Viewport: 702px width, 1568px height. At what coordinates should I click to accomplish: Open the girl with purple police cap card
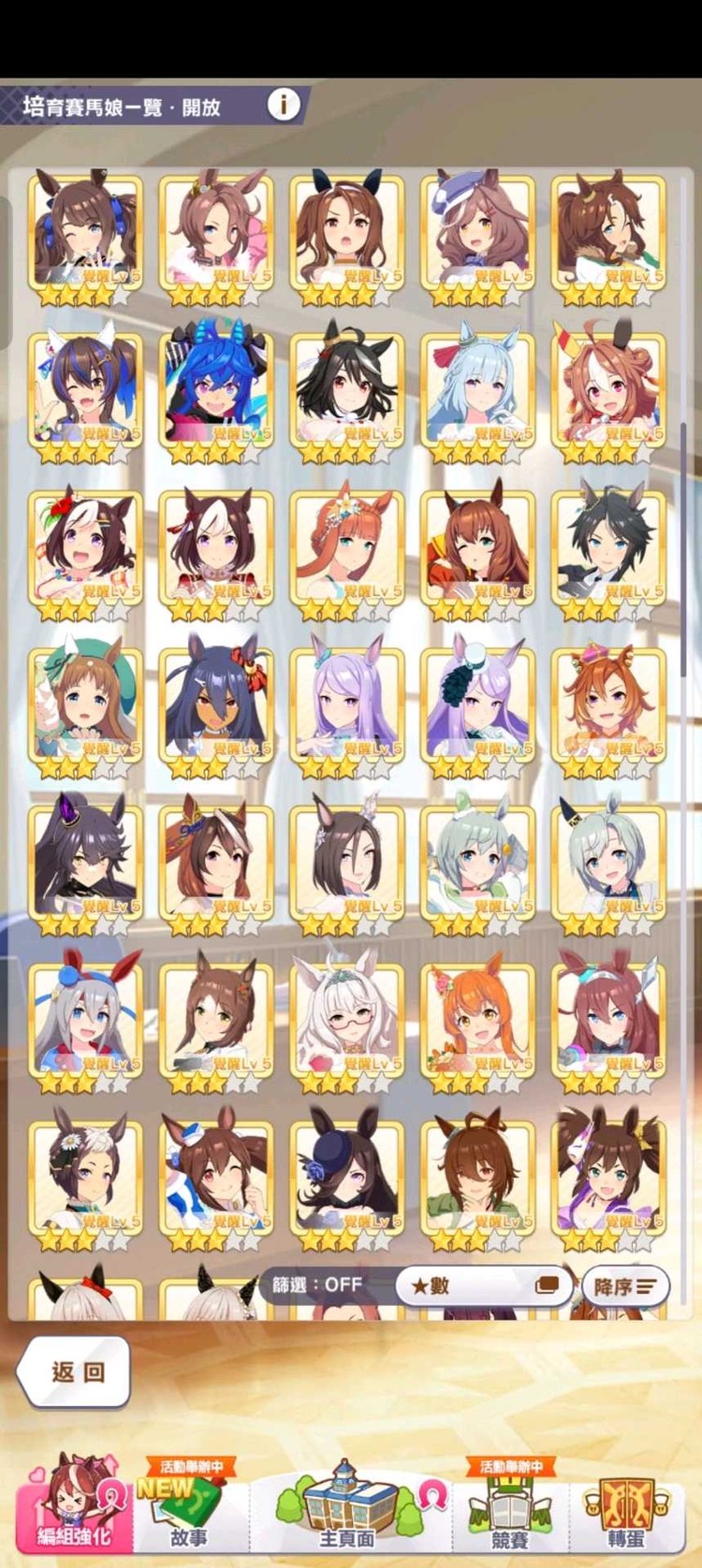click(x=477, y=229)
